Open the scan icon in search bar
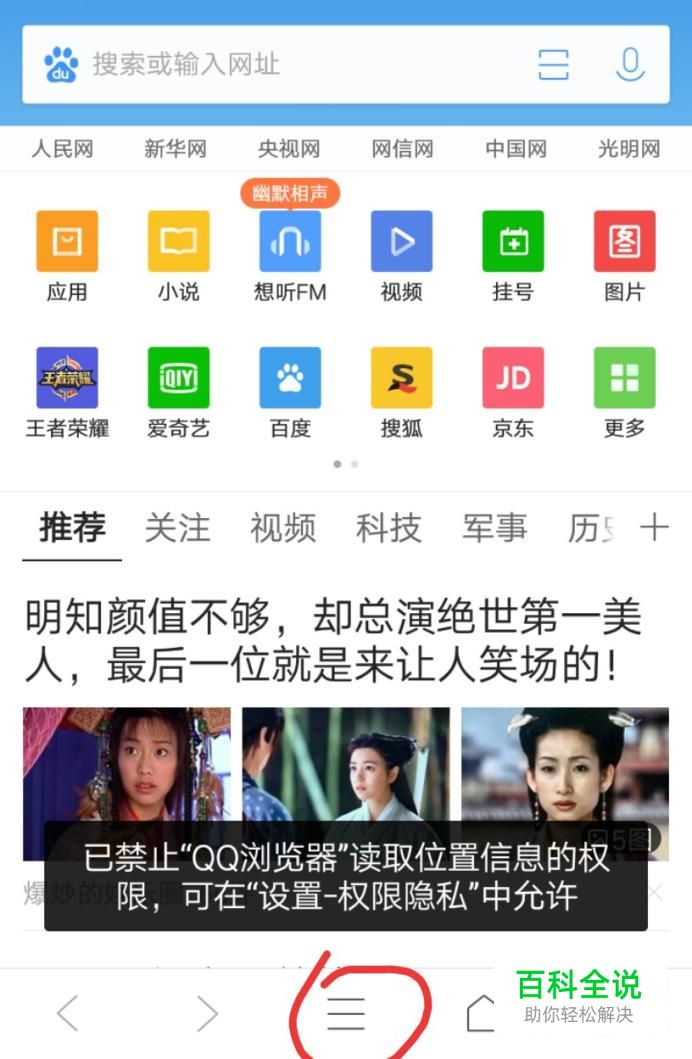Image resolution: width=692 pixels, height=1059 pixels. coord(553,65)
